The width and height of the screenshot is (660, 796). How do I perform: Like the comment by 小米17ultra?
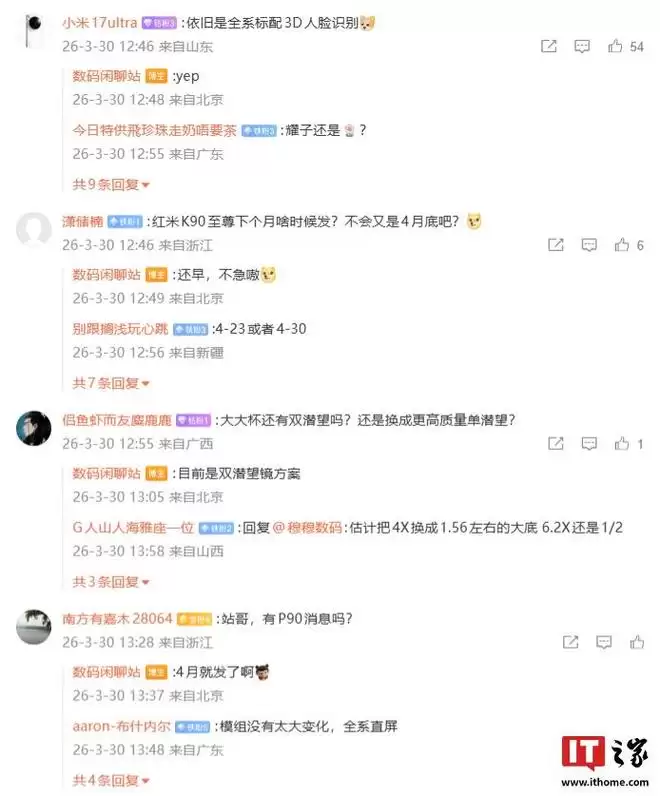tap(621, 46)
